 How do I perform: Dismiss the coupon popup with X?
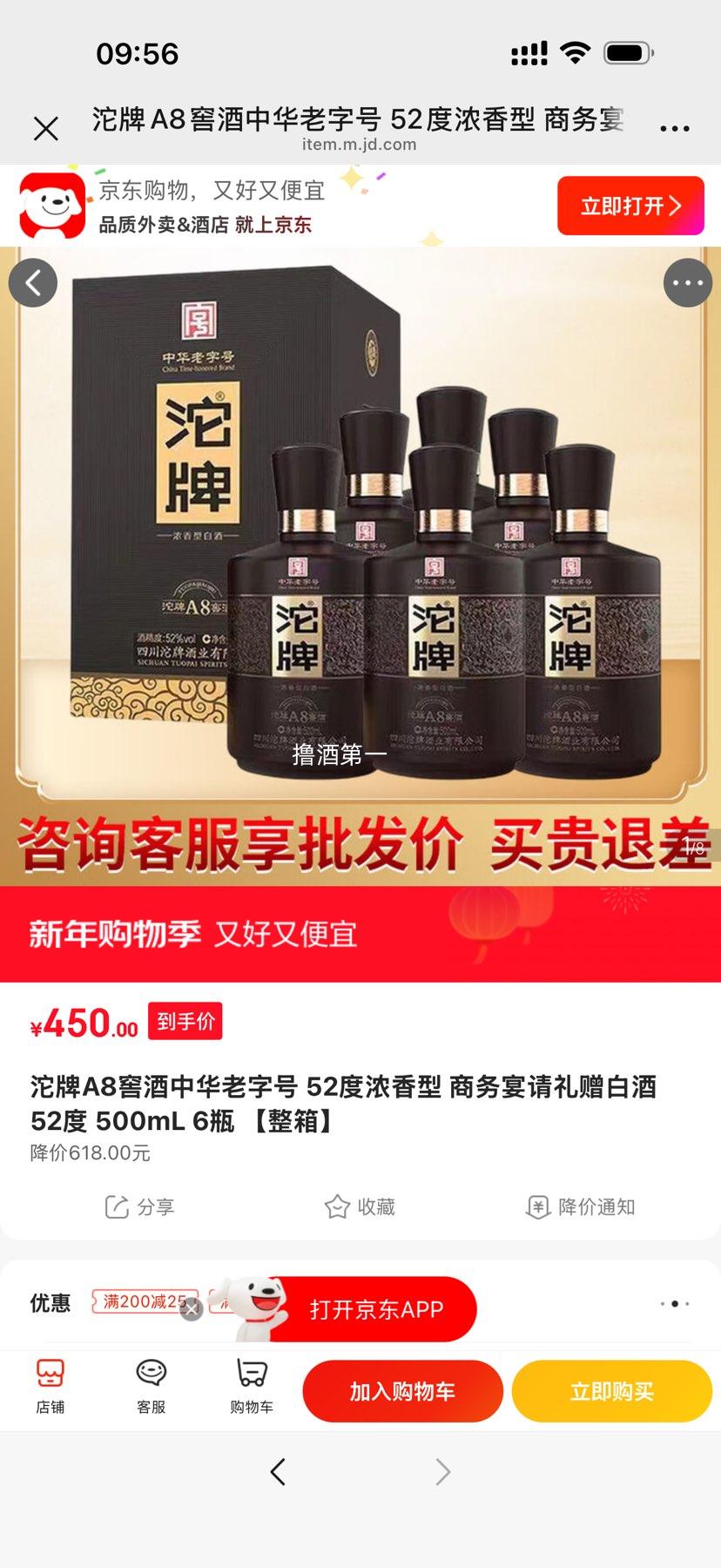pyautogui.click(x=192, y=1308)
